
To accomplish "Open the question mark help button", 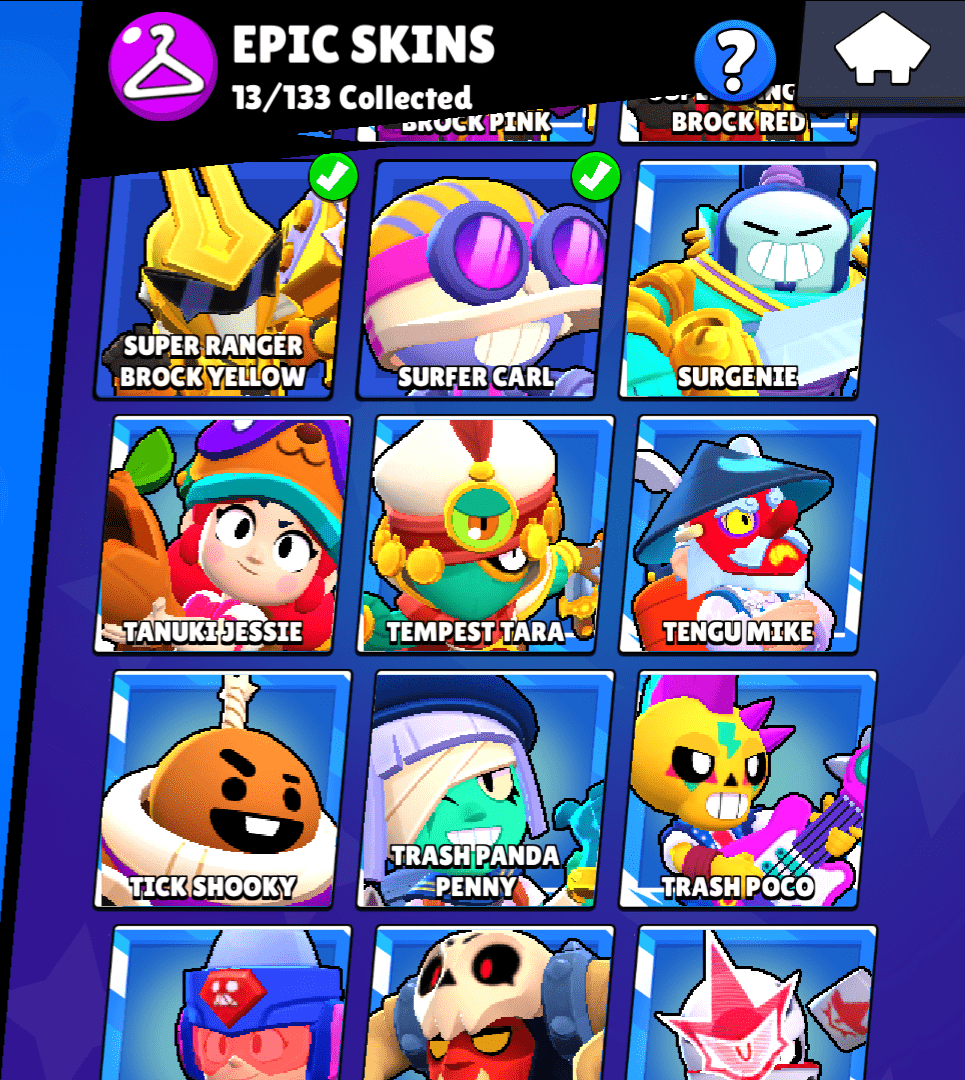I will pyautogui.click(x=735, y=61).
